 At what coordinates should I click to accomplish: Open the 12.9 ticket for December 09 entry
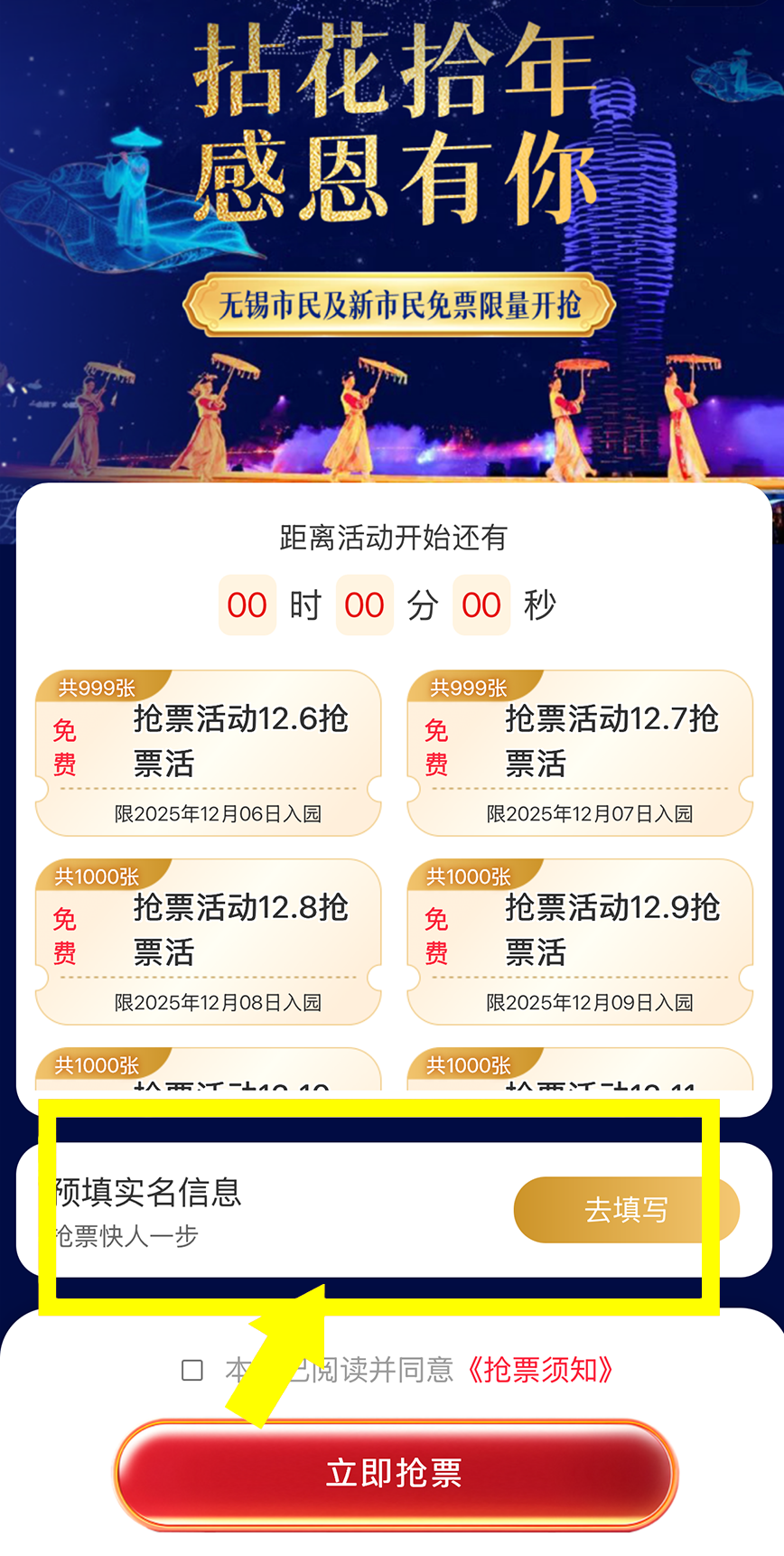point(580,942)
